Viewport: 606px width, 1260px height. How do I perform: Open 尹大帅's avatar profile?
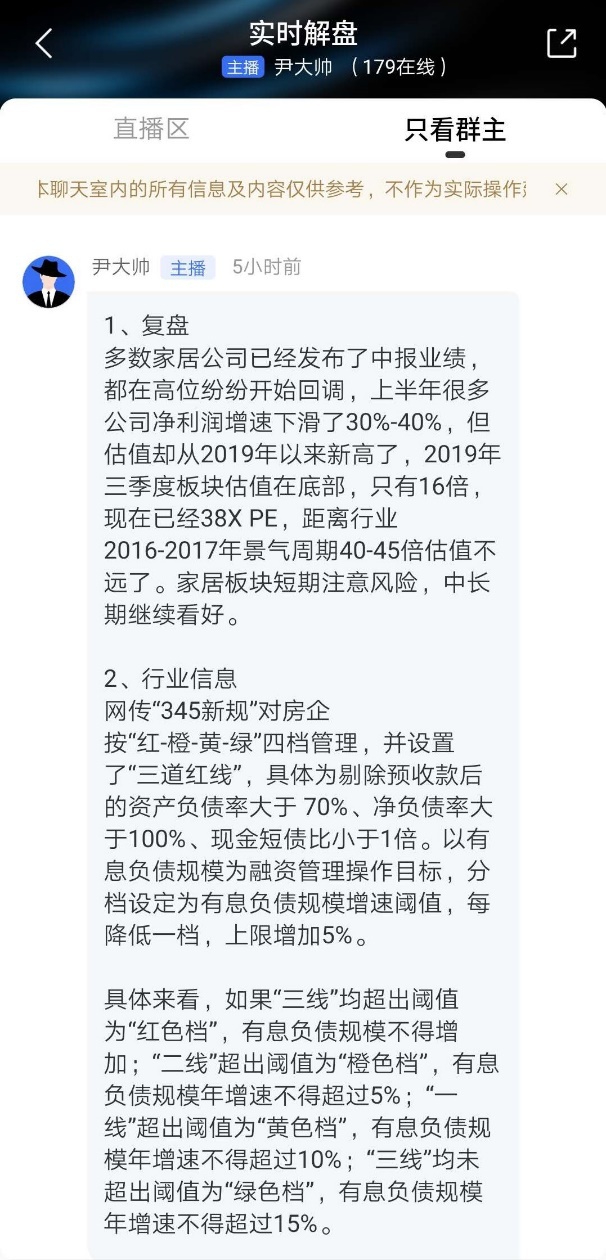coord(48,282)
